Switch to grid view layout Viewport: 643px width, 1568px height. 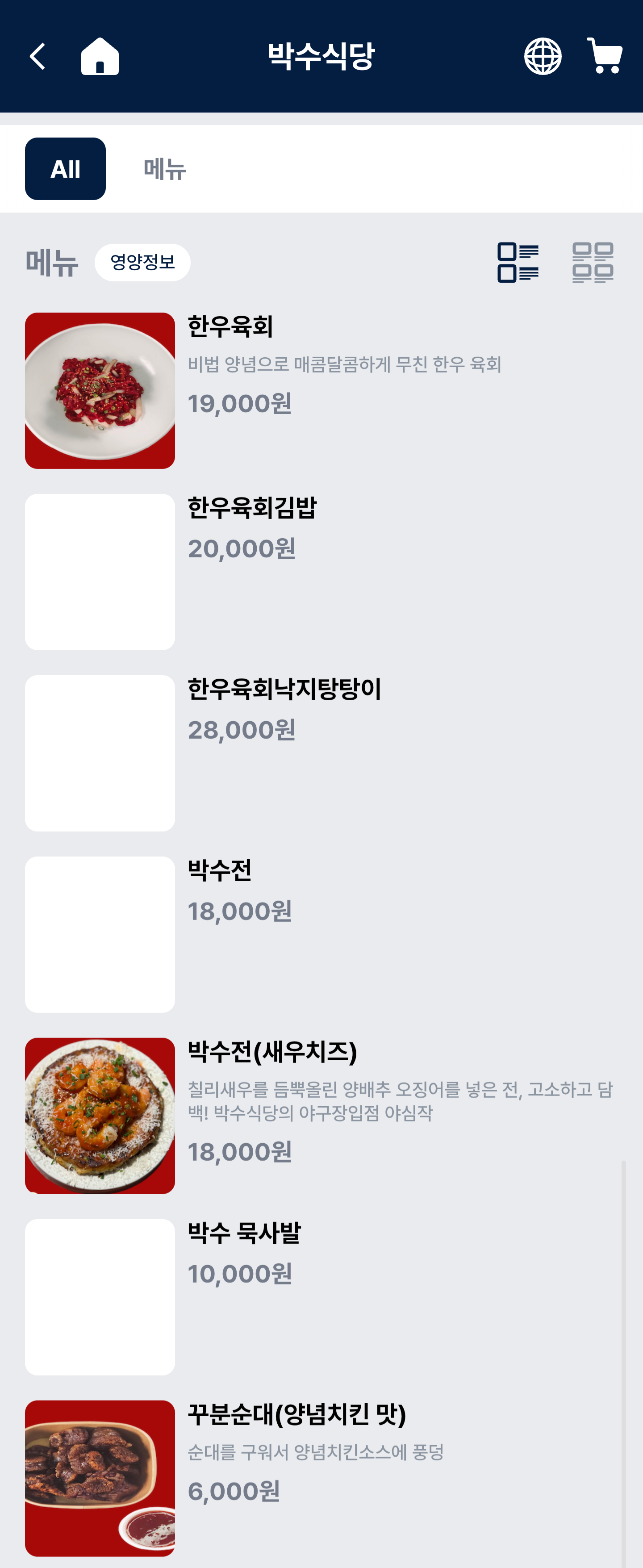click(593, 262)
